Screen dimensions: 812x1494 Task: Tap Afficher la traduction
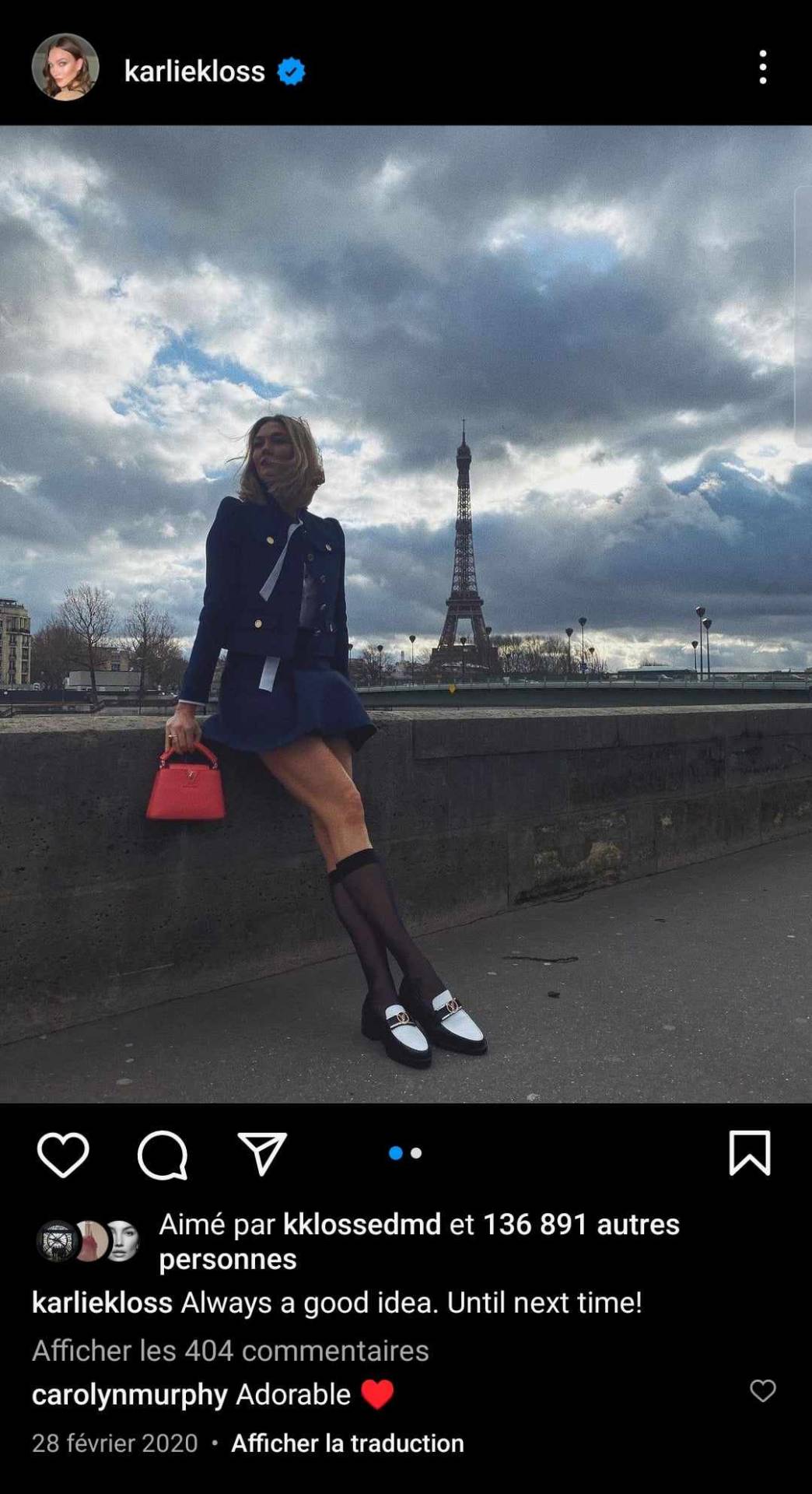347,1443
